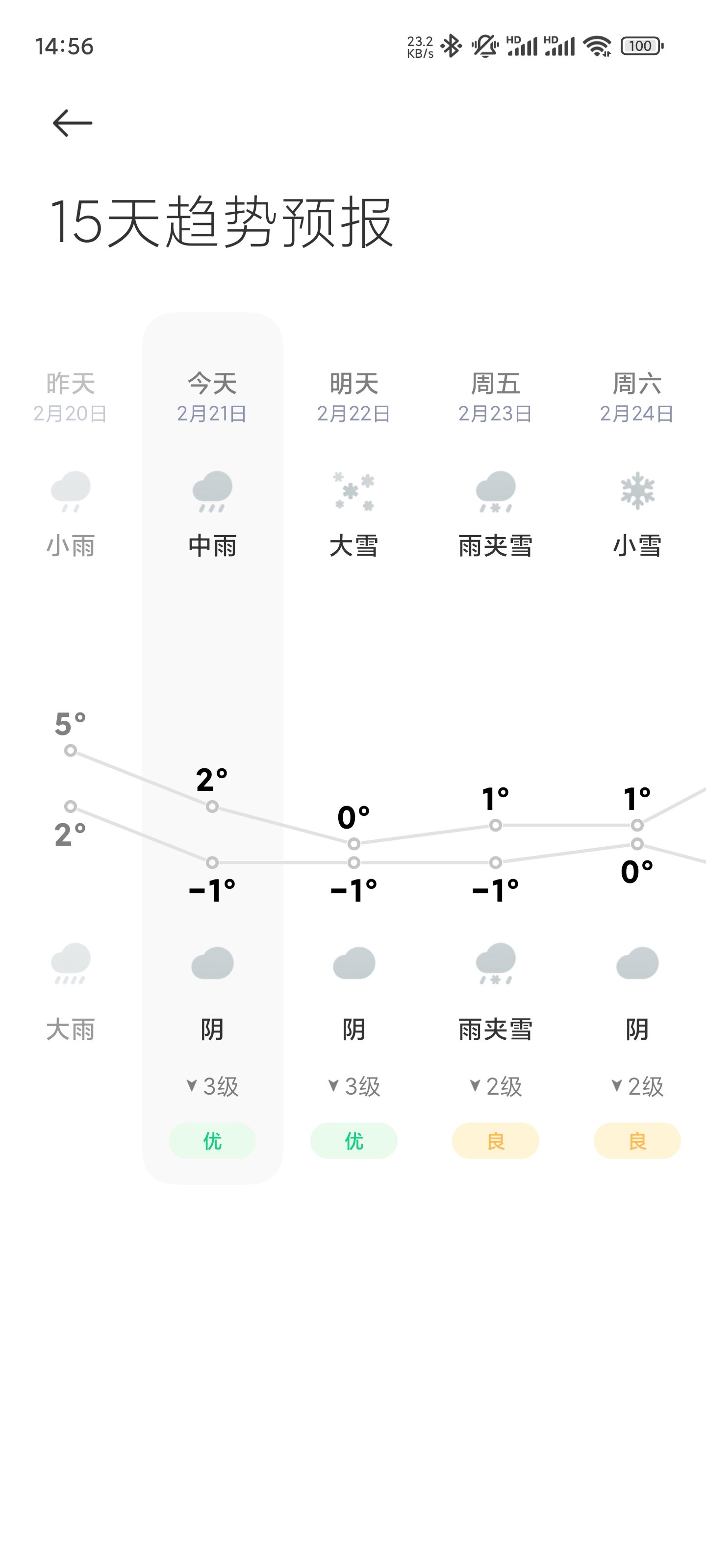The width and height of the screenshot is (706, 1568).
Task: Select today's forecast column 2月21日
Action: click(x=213, y=748)
